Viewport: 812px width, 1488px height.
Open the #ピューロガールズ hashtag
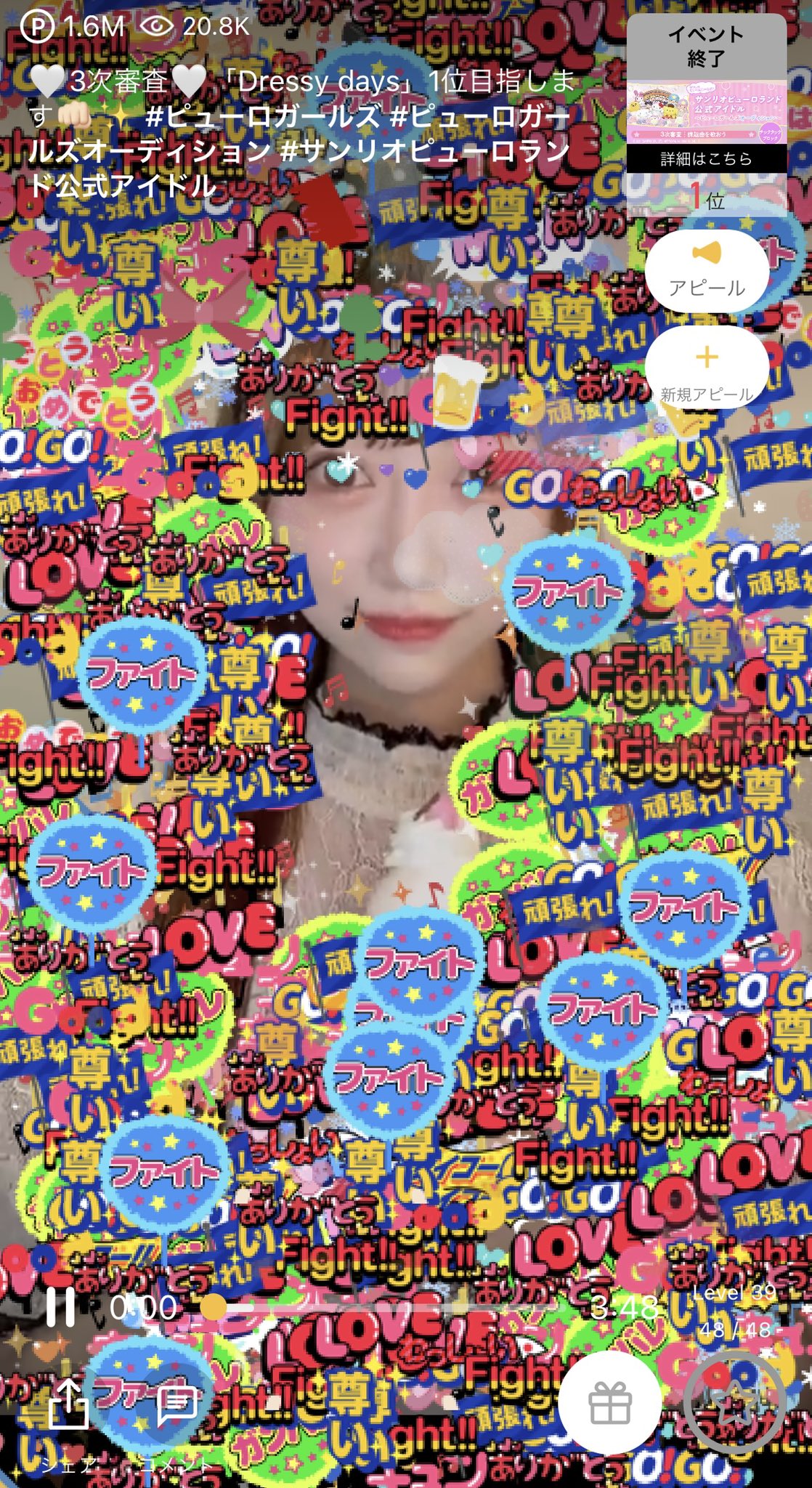pyautogui.click(x=263, y=116)
